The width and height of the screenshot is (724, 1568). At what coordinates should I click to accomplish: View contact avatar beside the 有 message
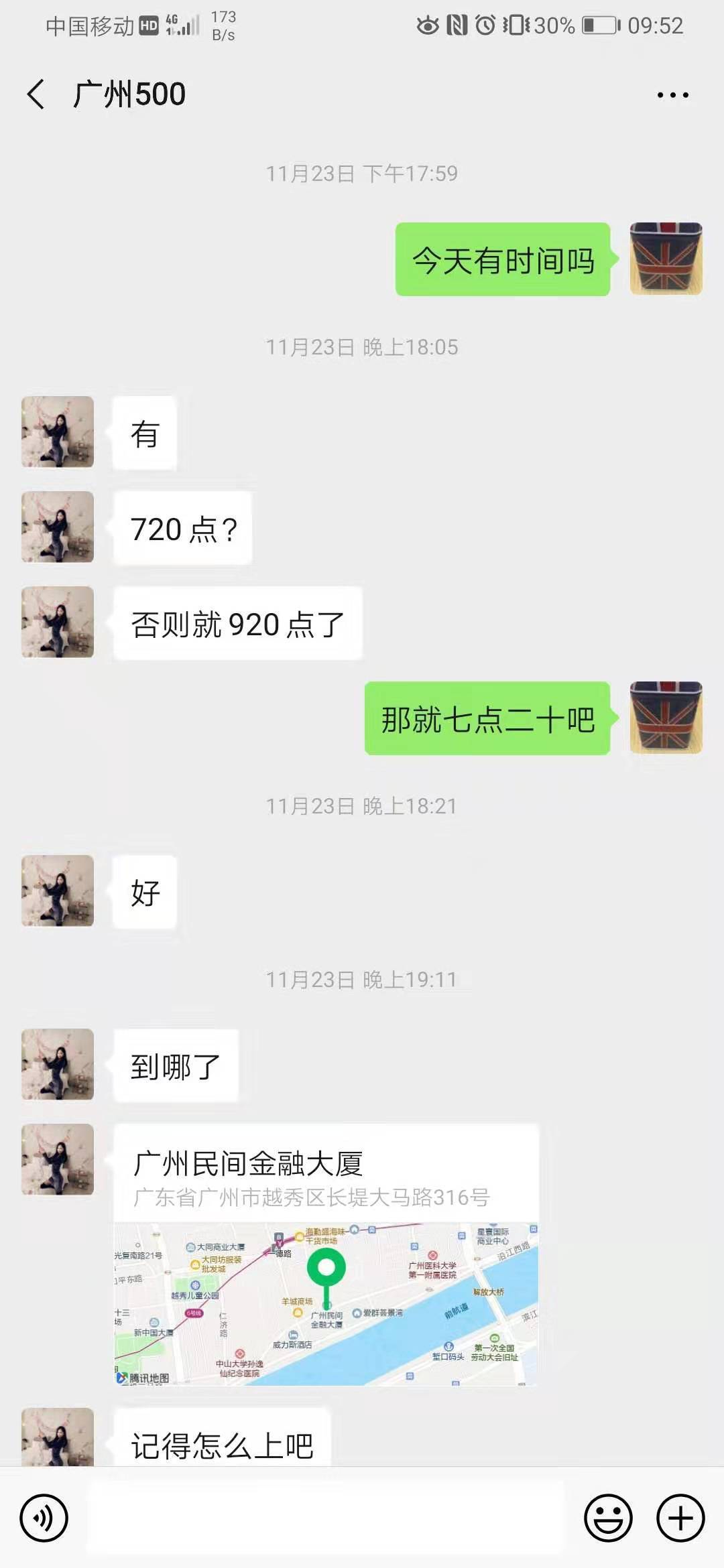(x=58, y=432)
